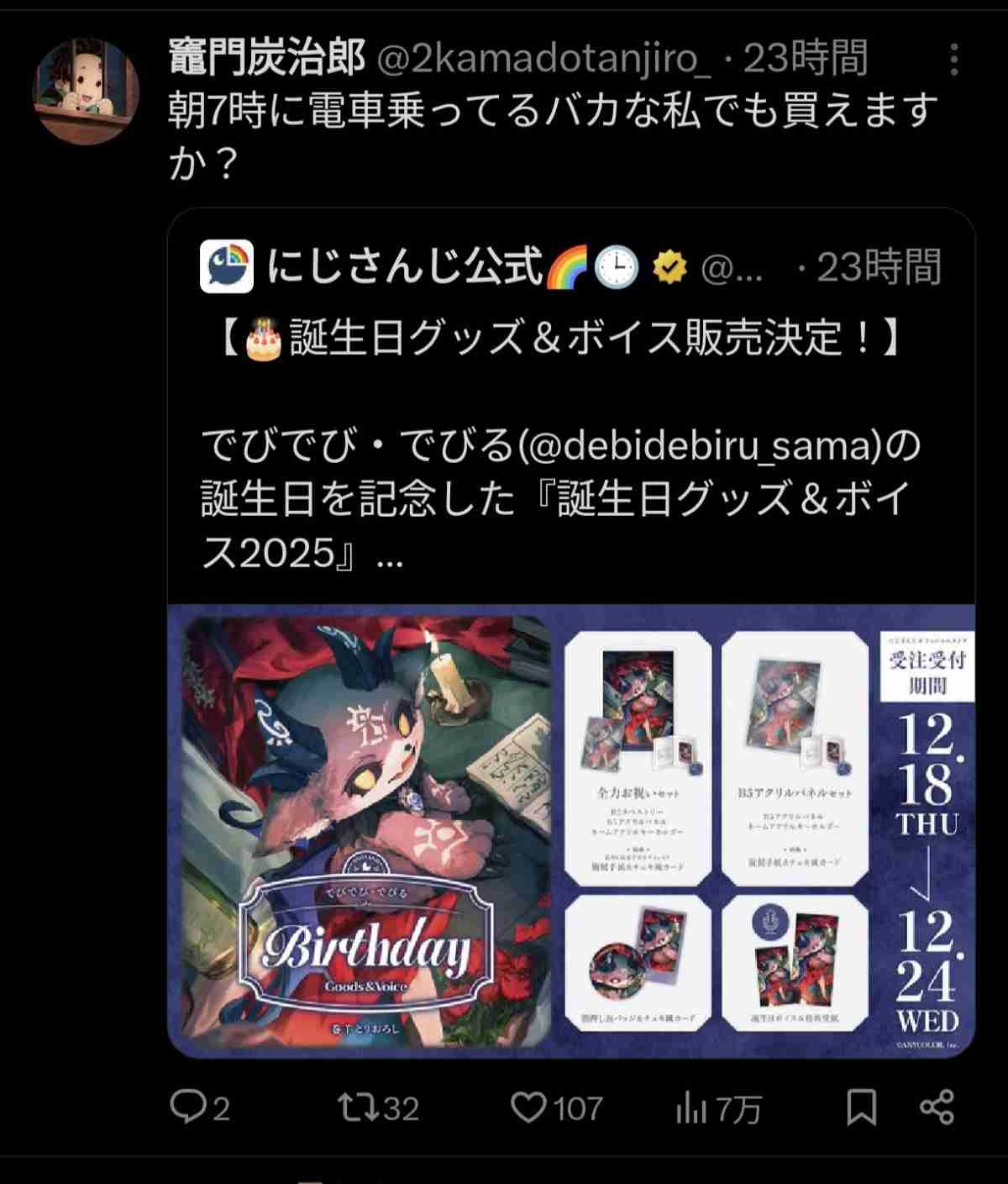Bookmark this tweet
This screenshot has height=1184, width=1008.
[862, 1108]
